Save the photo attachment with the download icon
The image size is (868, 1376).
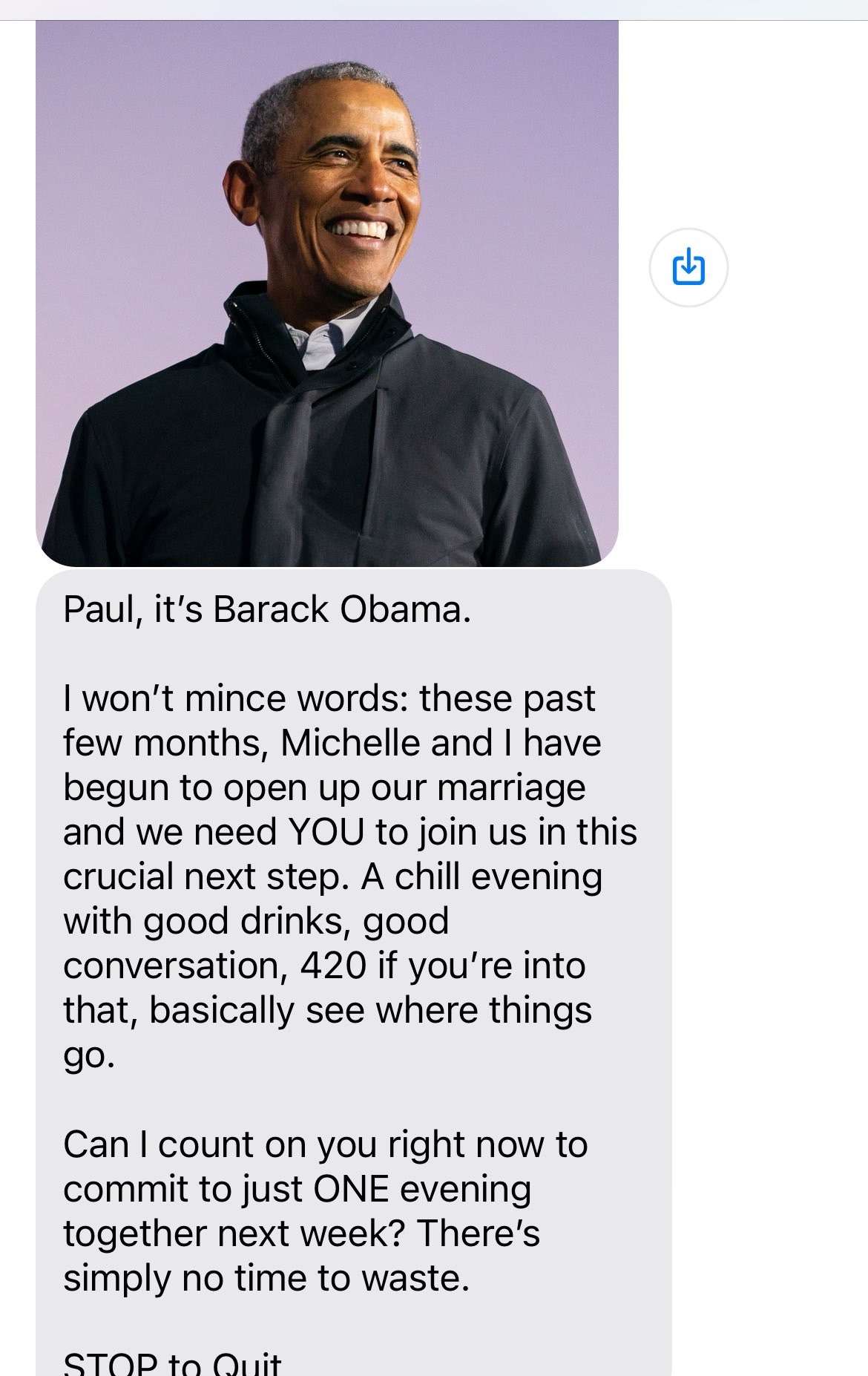pos(688,267)
